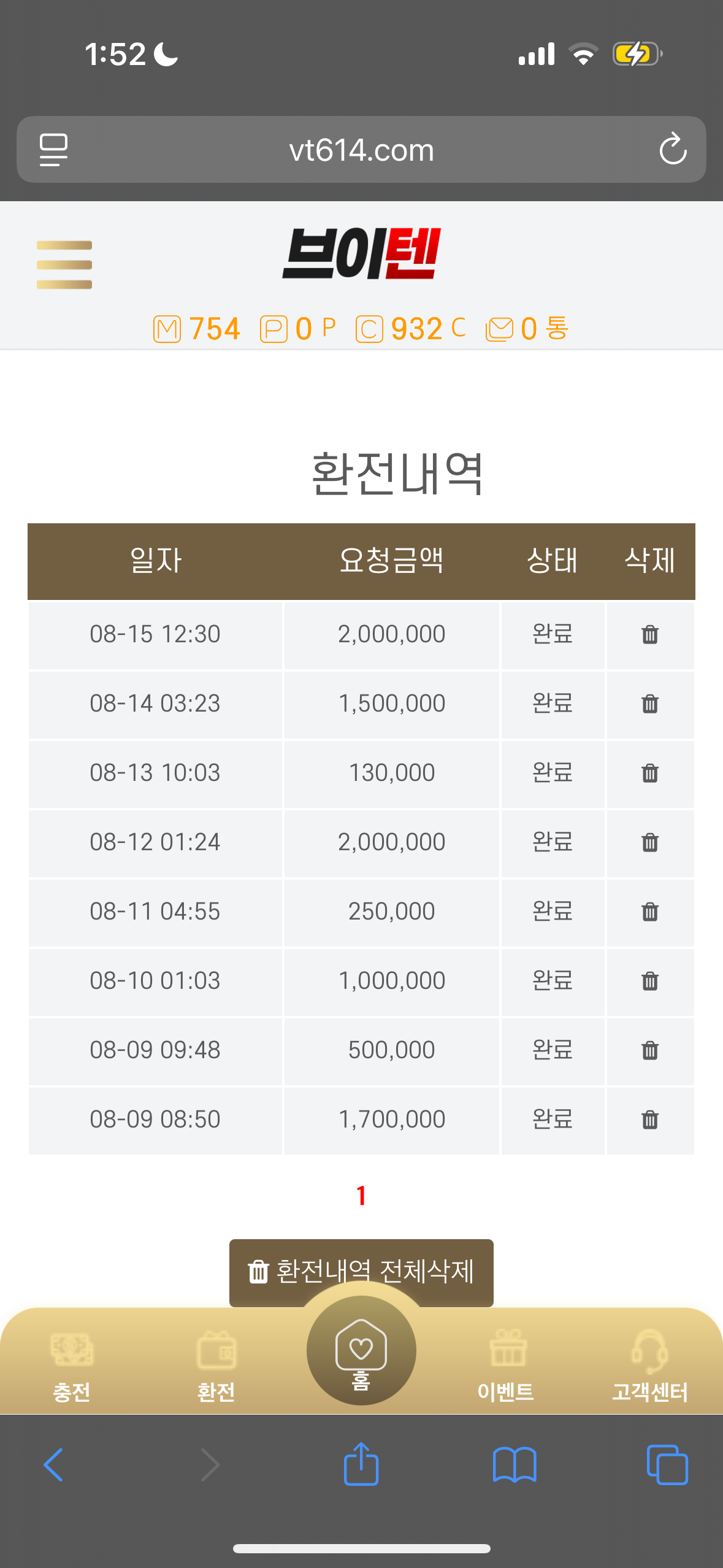Screen dimensions: 723x1568
Task: Open the hamburger drawer menu
Action: tap(64, 265)
